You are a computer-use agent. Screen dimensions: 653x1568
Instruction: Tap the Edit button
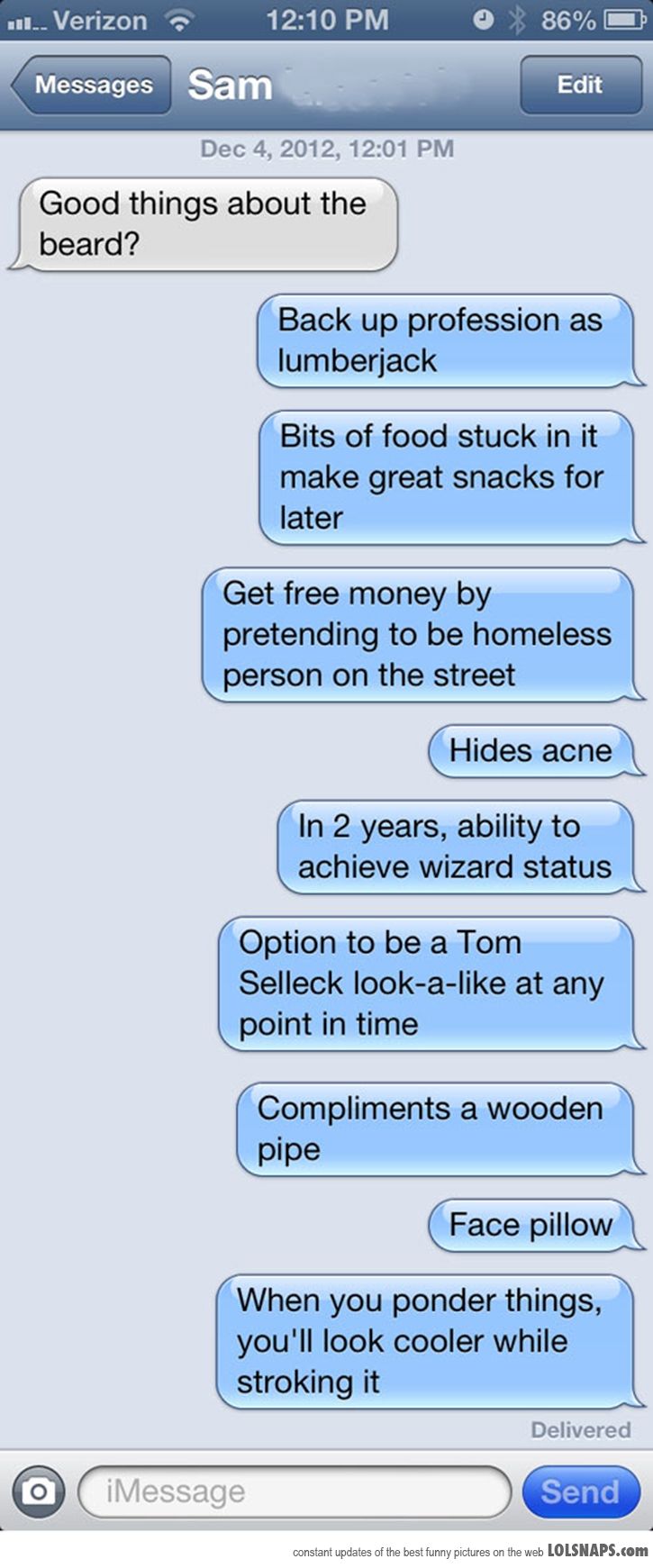point(579,85)
